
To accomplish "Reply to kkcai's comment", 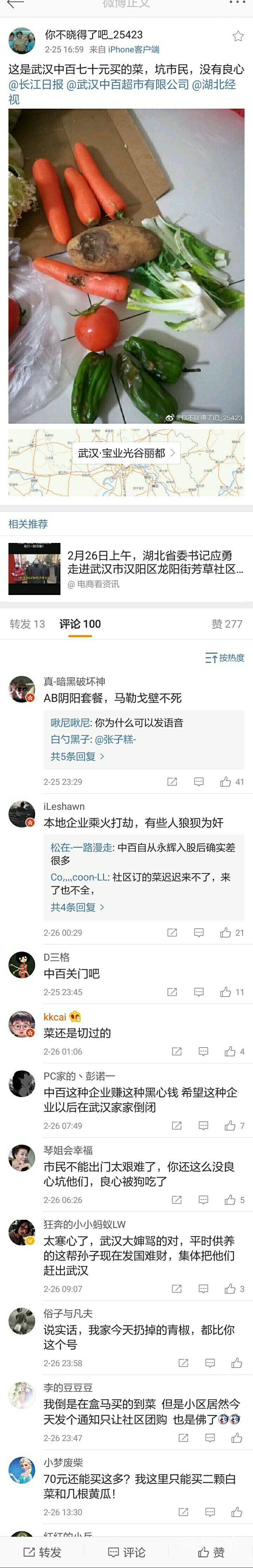I will 203,1051.
